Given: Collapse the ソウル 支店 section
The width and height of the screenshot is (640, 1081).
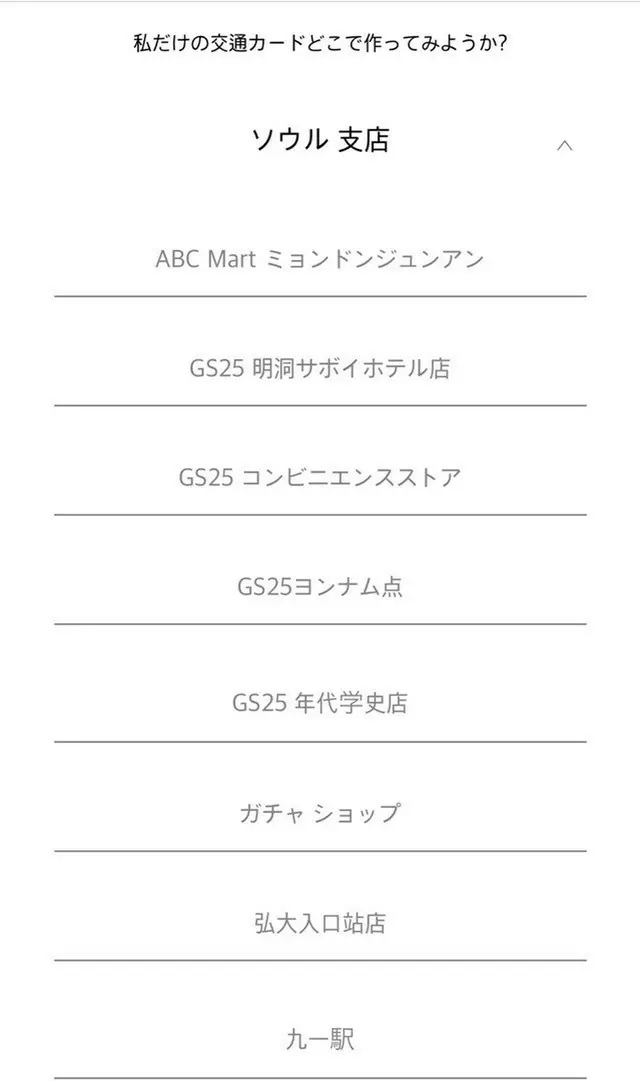Looking at the screenshot, I should coord(564,145).
